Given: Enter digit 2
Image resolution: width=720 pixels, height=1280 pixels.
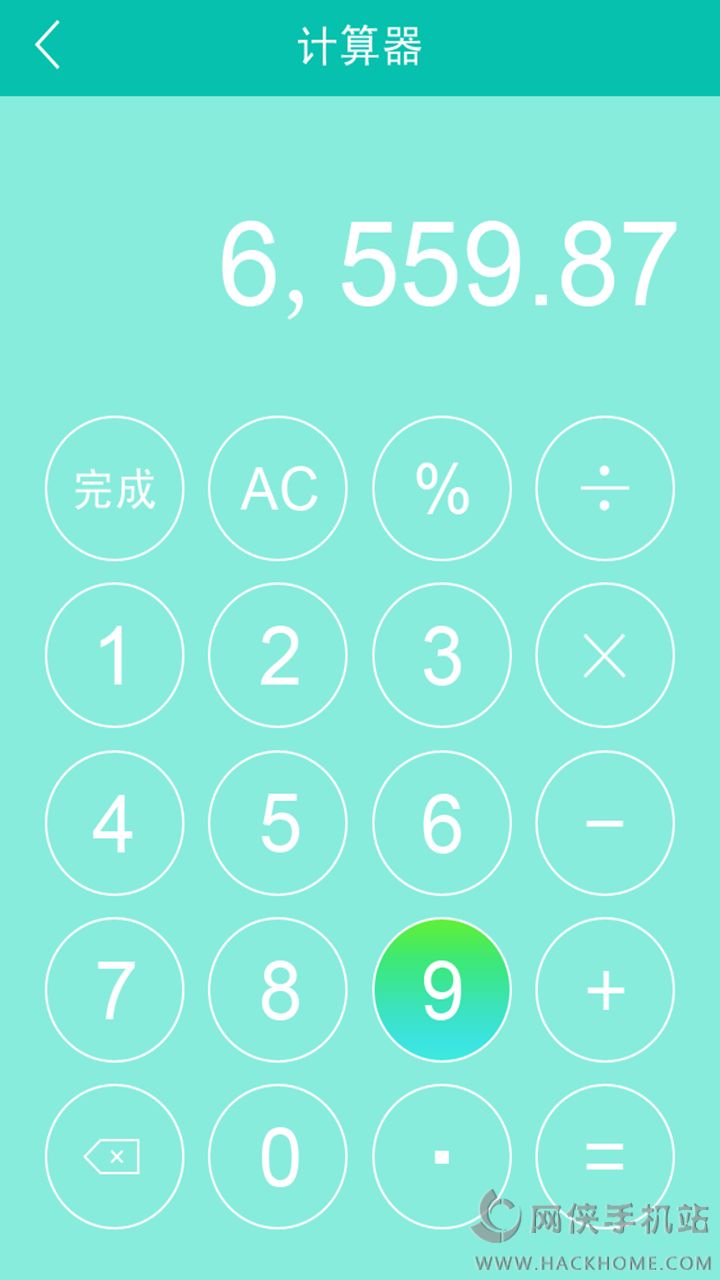Looking at the screenshot, I should [x=279, y=656].
